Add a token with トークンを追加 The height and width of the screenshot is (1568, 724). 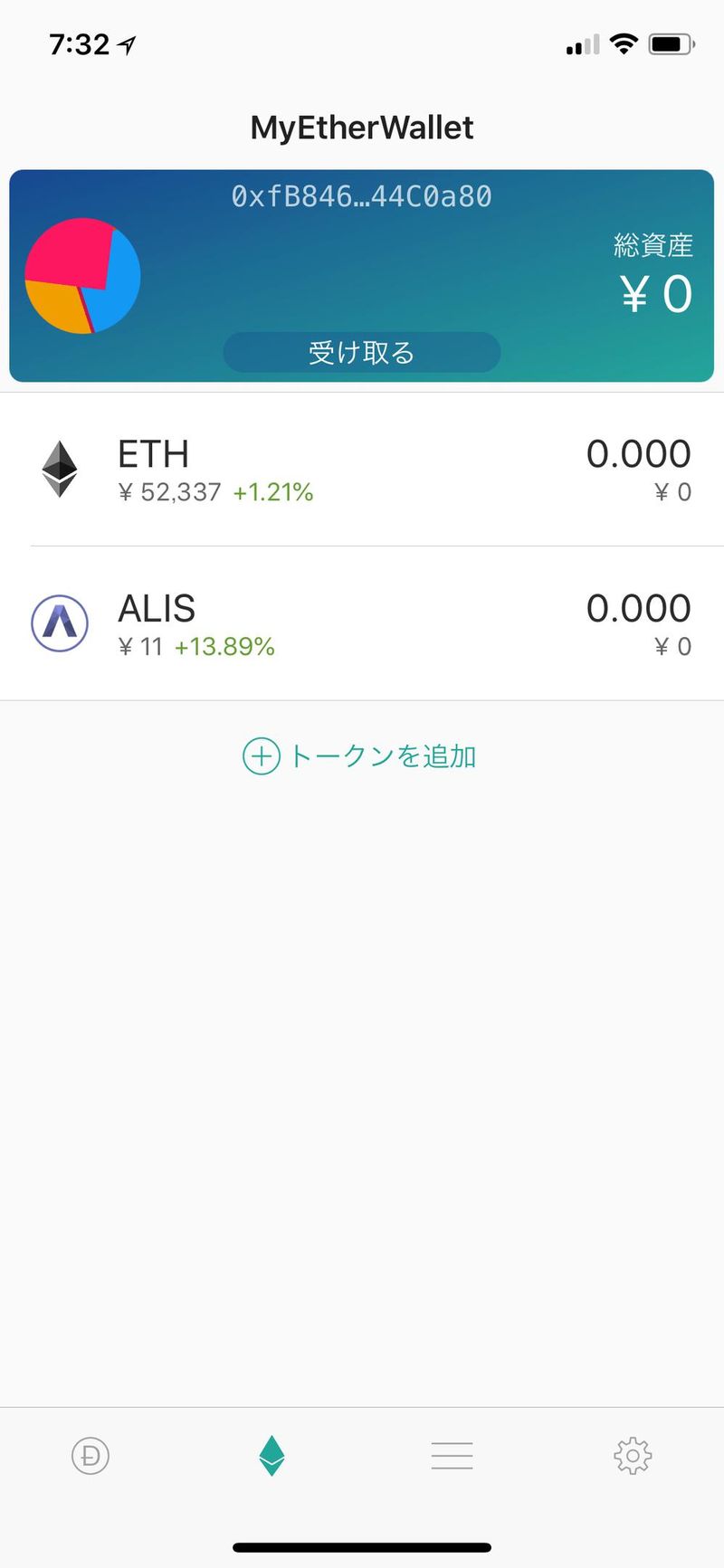360,755
